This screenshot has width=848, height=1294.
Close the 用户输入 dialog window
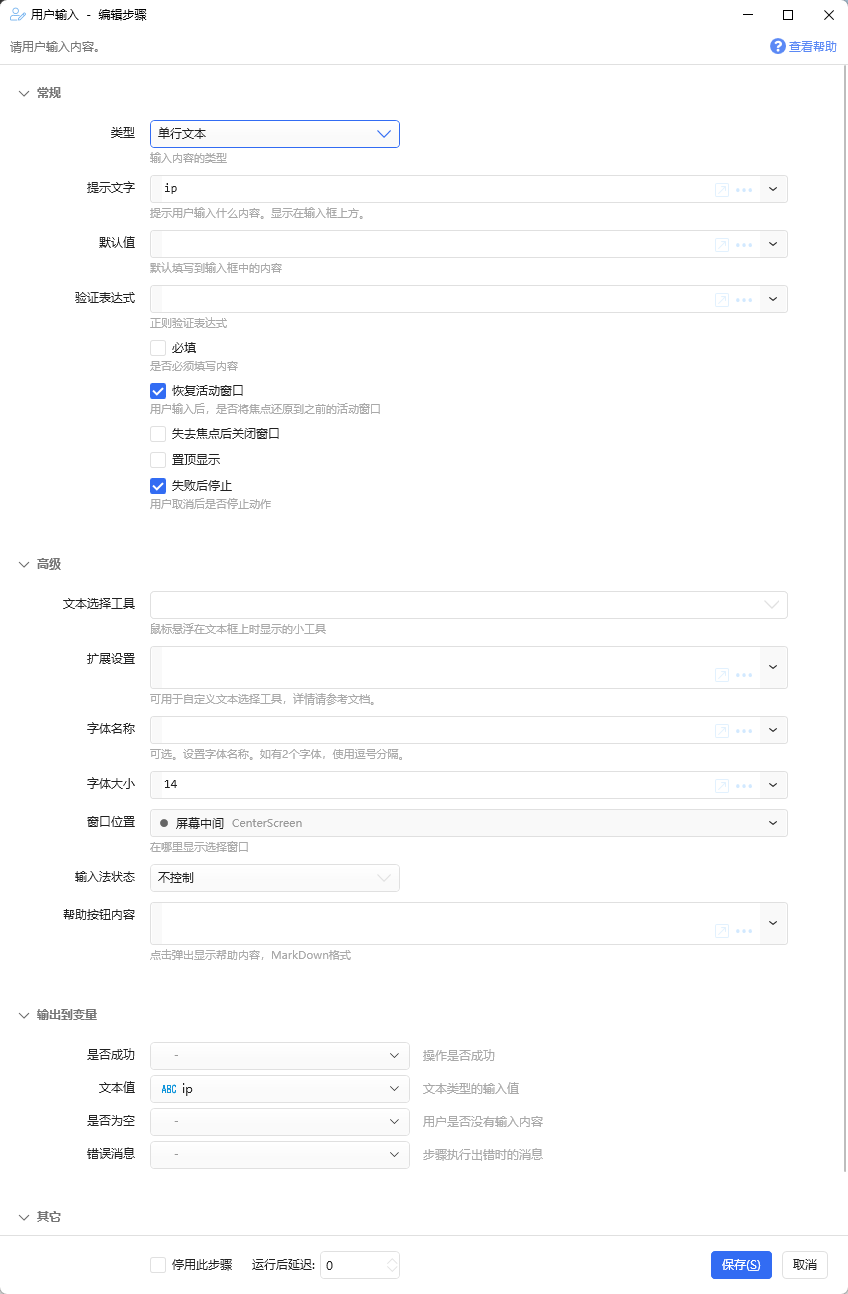pyautogui.click(x=827, y=15)
